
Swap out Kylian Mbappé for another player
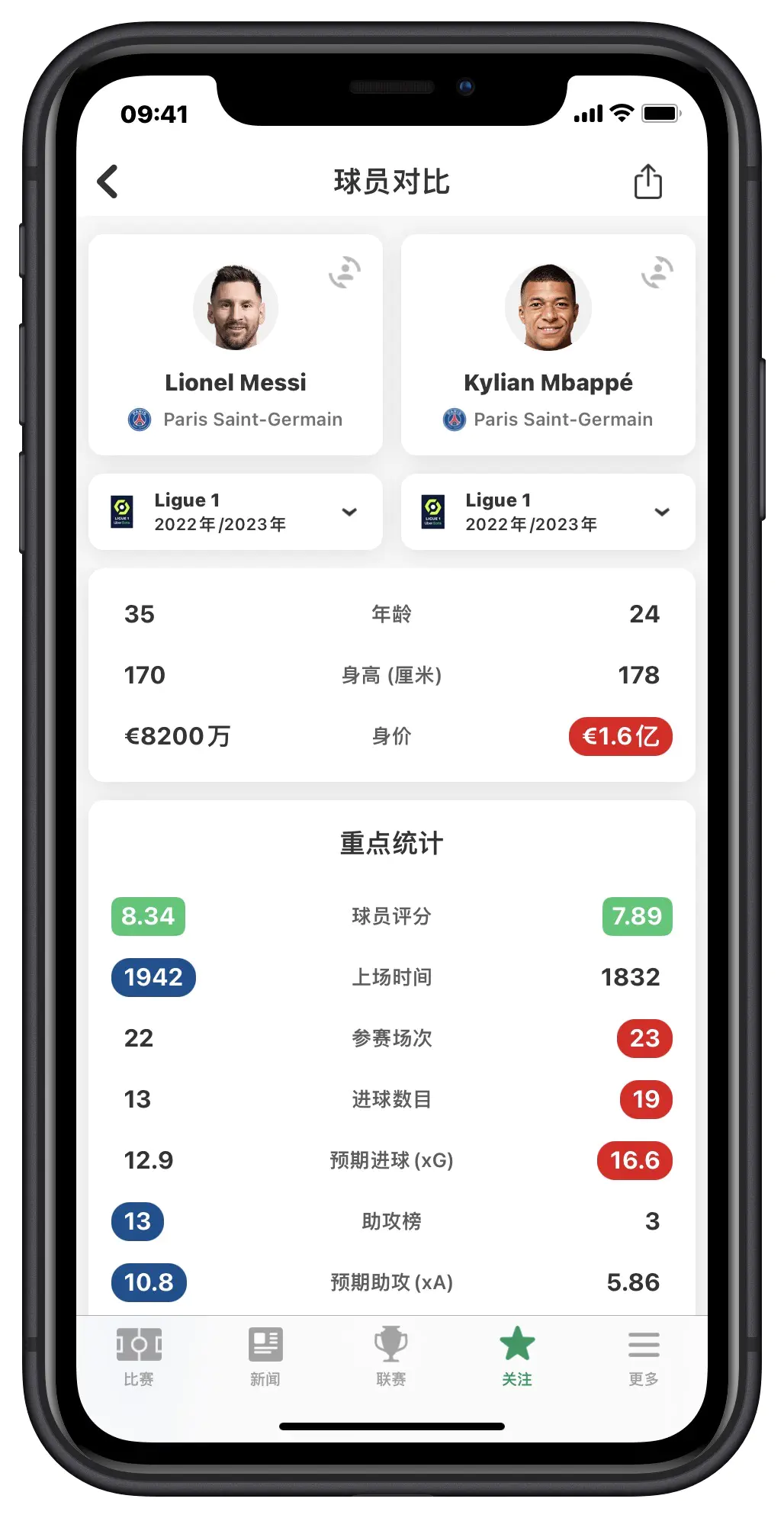[657, 272]
